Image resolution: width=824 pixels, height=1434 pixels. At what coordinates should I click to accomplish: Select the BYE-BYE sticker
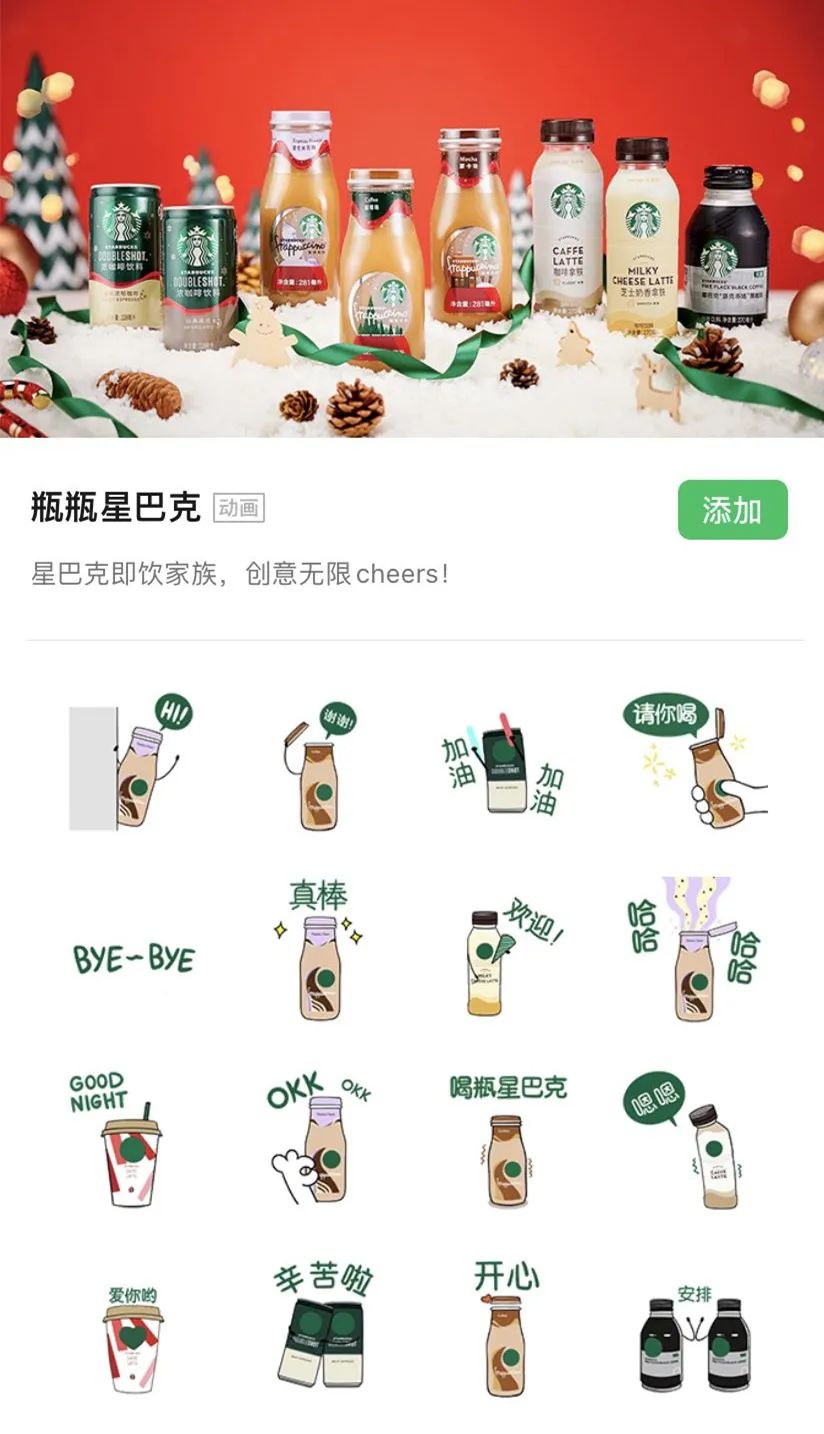tap(134, 957)
